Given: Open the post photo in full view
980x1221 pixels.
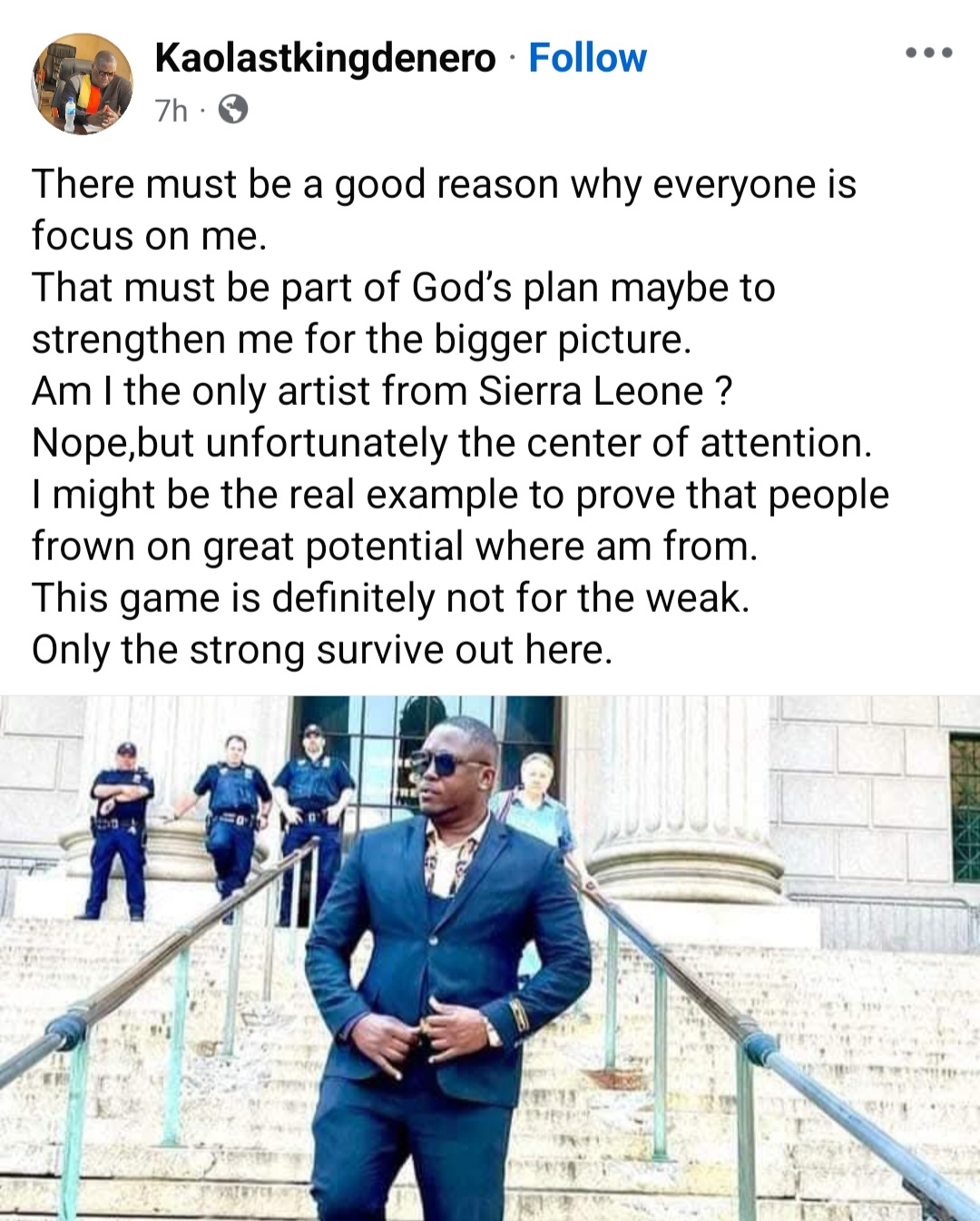Looking at the screenshot, I should (490, 958).
